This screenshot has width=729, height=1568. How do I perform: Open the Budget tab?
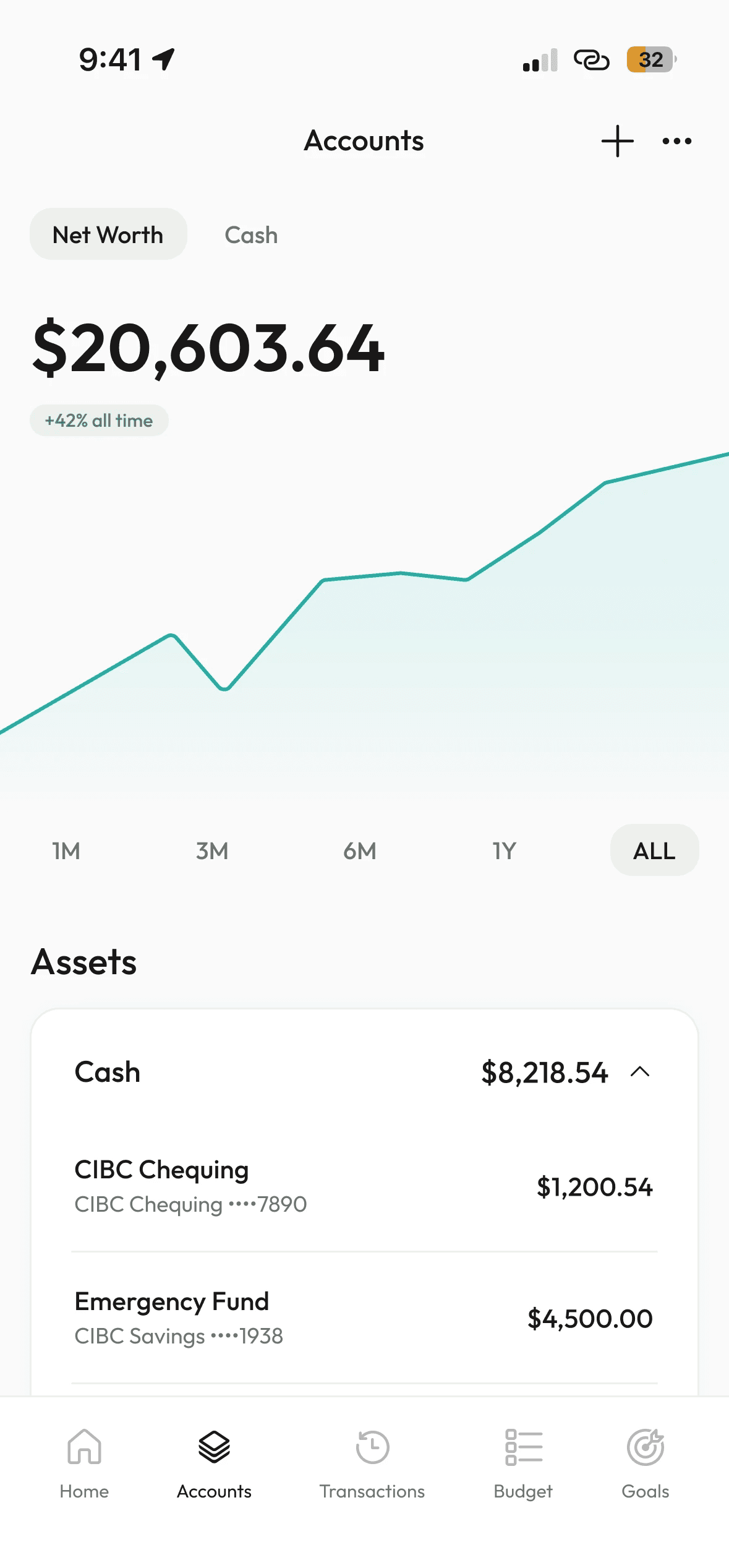click(523, 1463)
